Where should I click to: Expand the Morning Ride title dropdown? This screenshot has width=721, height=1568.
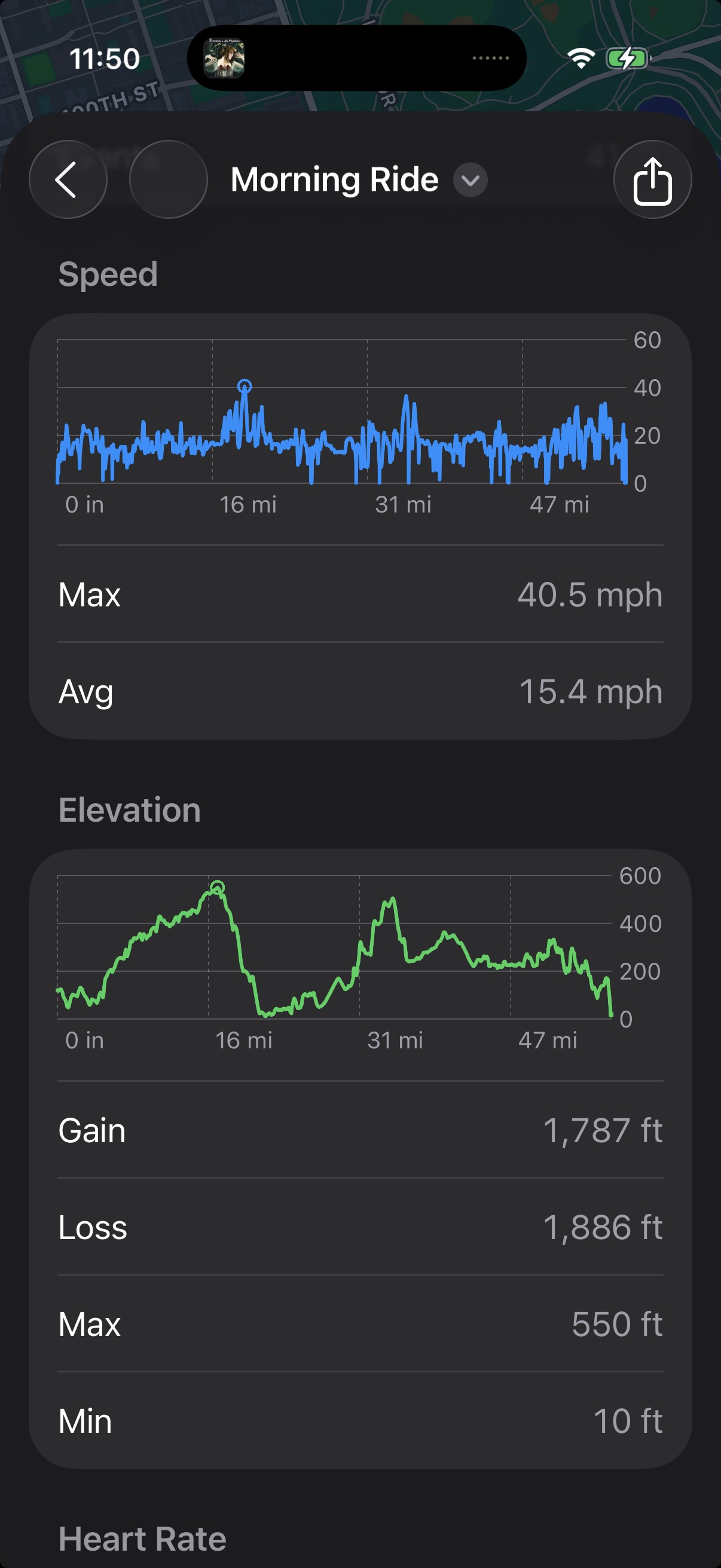tap(470, 180)
